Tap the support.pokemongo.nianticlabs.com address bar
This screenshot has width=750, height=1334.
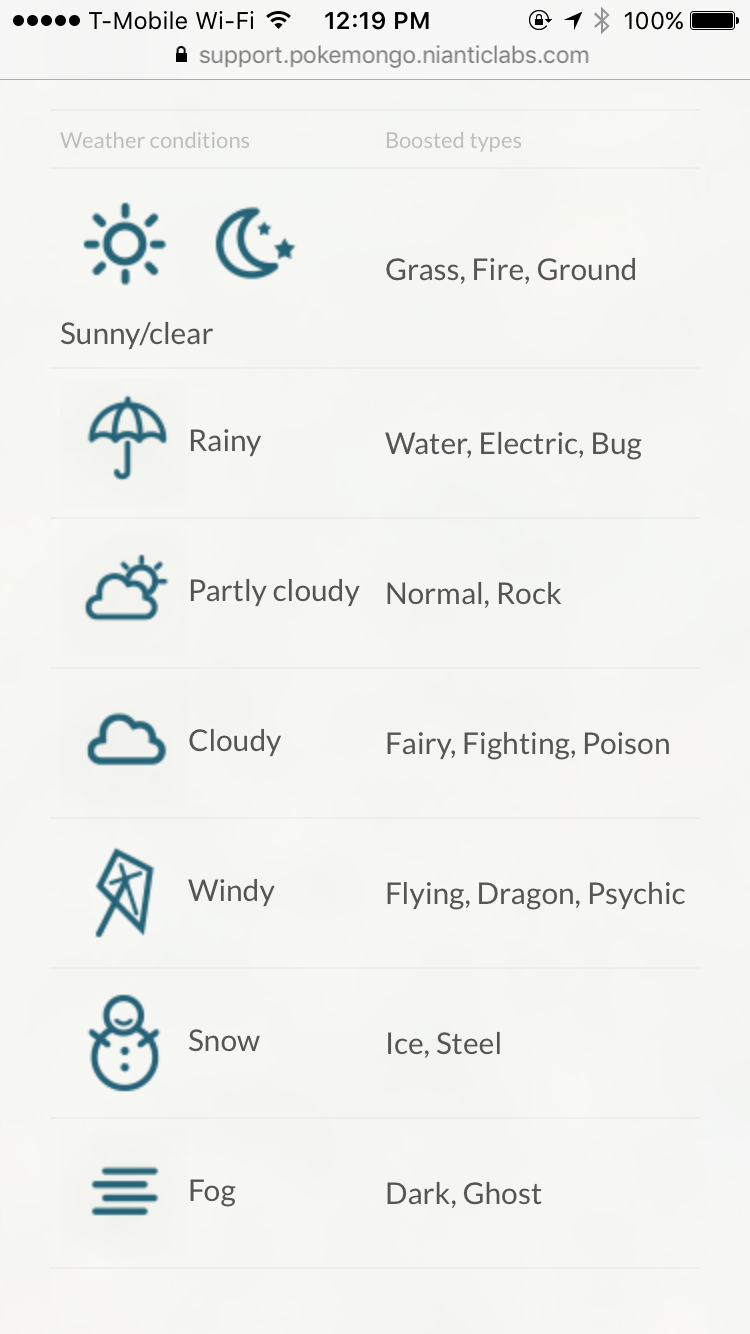click(381, 56)
